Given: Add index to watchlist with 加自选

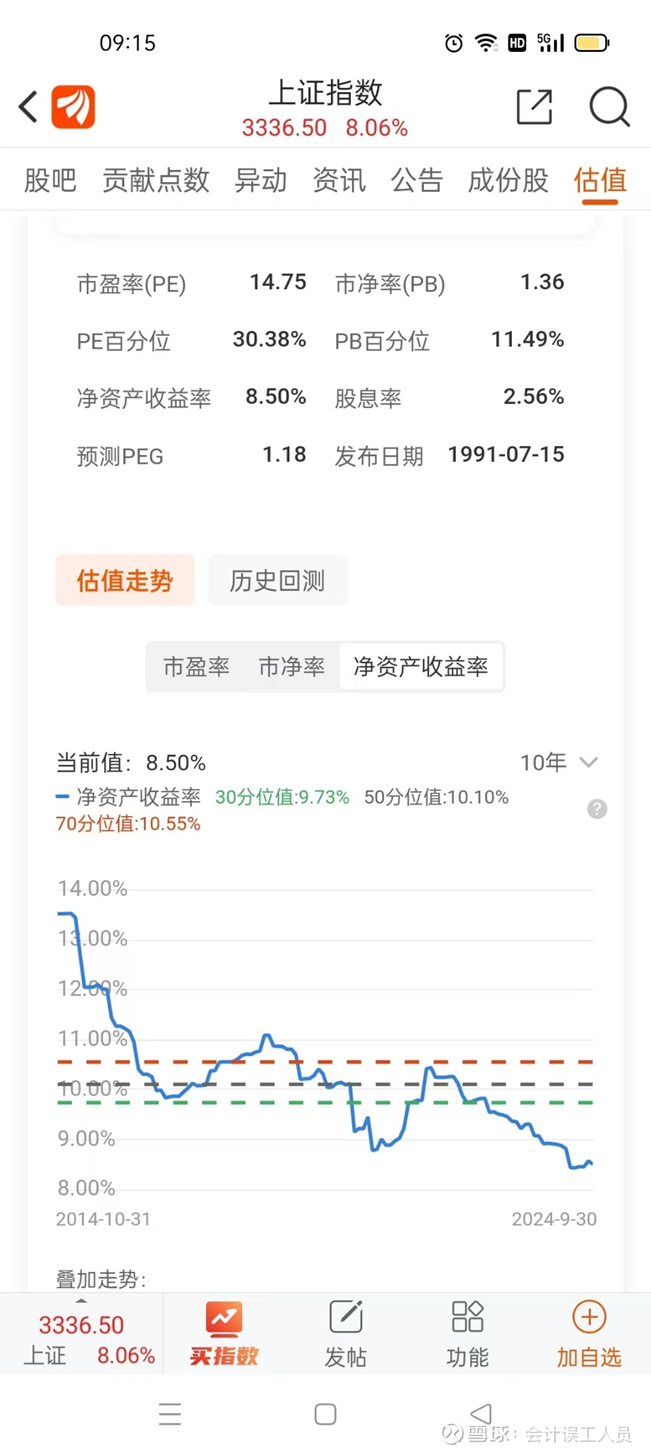Looking at the screenshot, I should [589, 1334].
